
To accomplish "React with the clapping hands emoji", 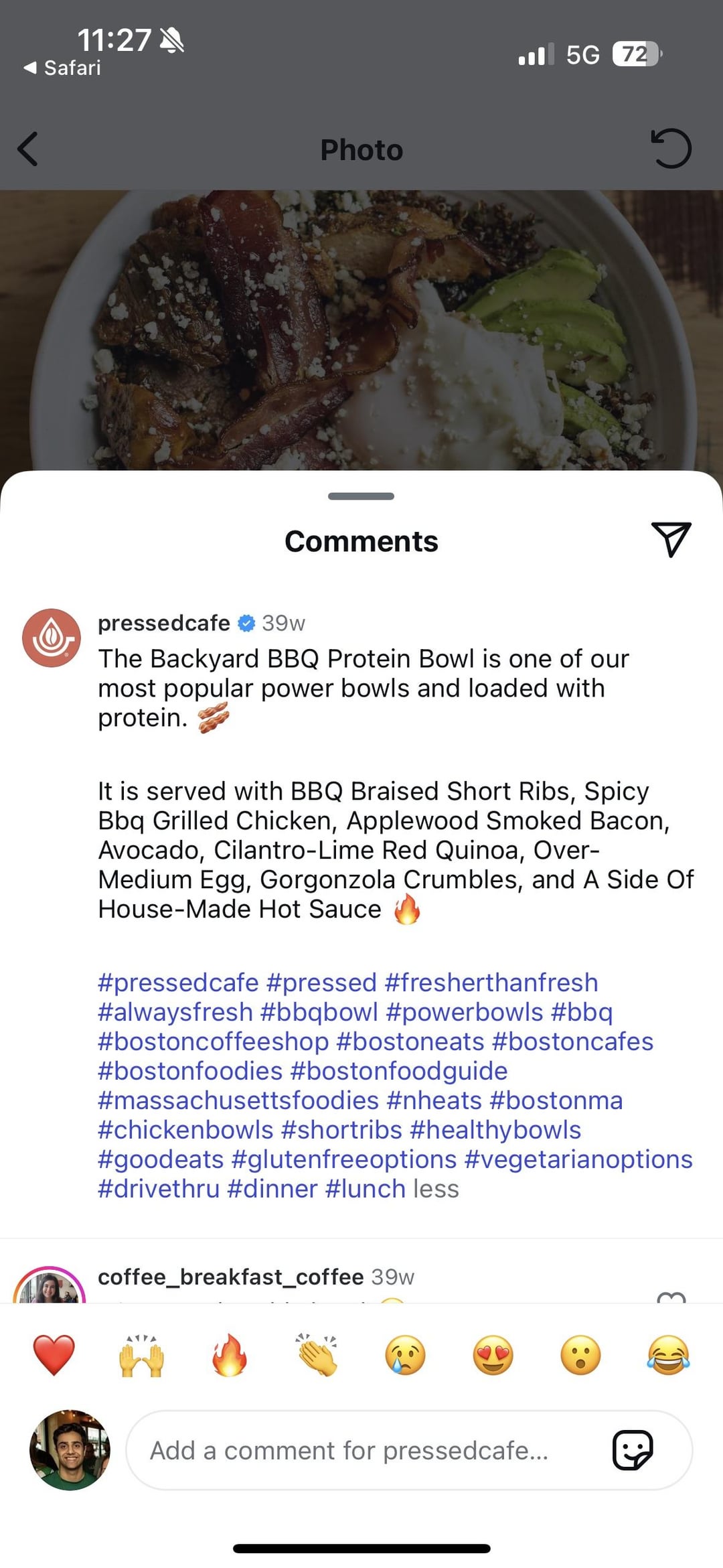I will (317, 1355).
